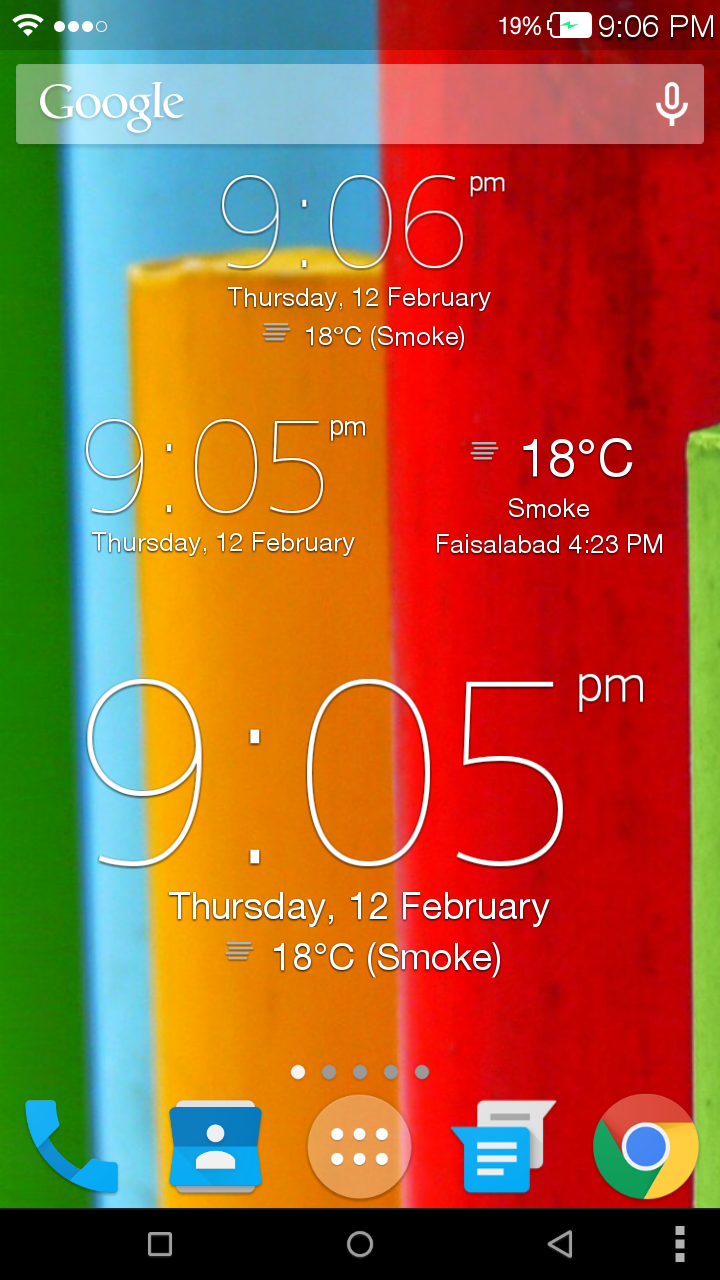720x1280 pixels.
Task: Tap the microphone for voice search
Action: coord(671,103)
